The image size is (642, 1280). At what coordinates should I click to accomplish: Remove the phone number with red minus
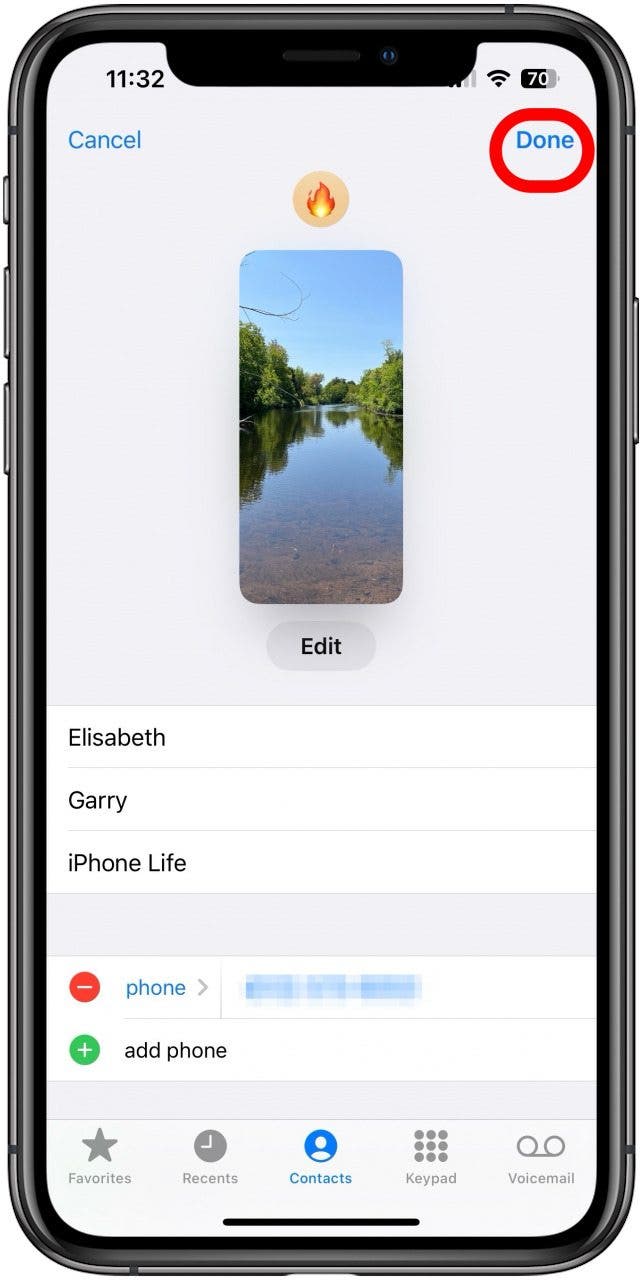tap(85, 988)
